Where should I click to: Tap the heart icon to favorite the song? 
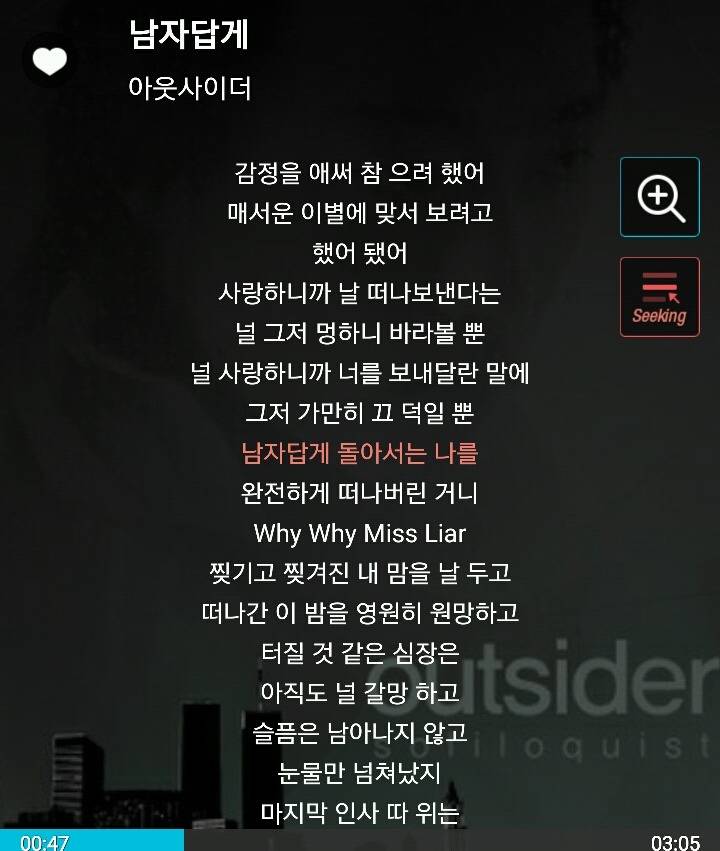[x=49, y=61]
